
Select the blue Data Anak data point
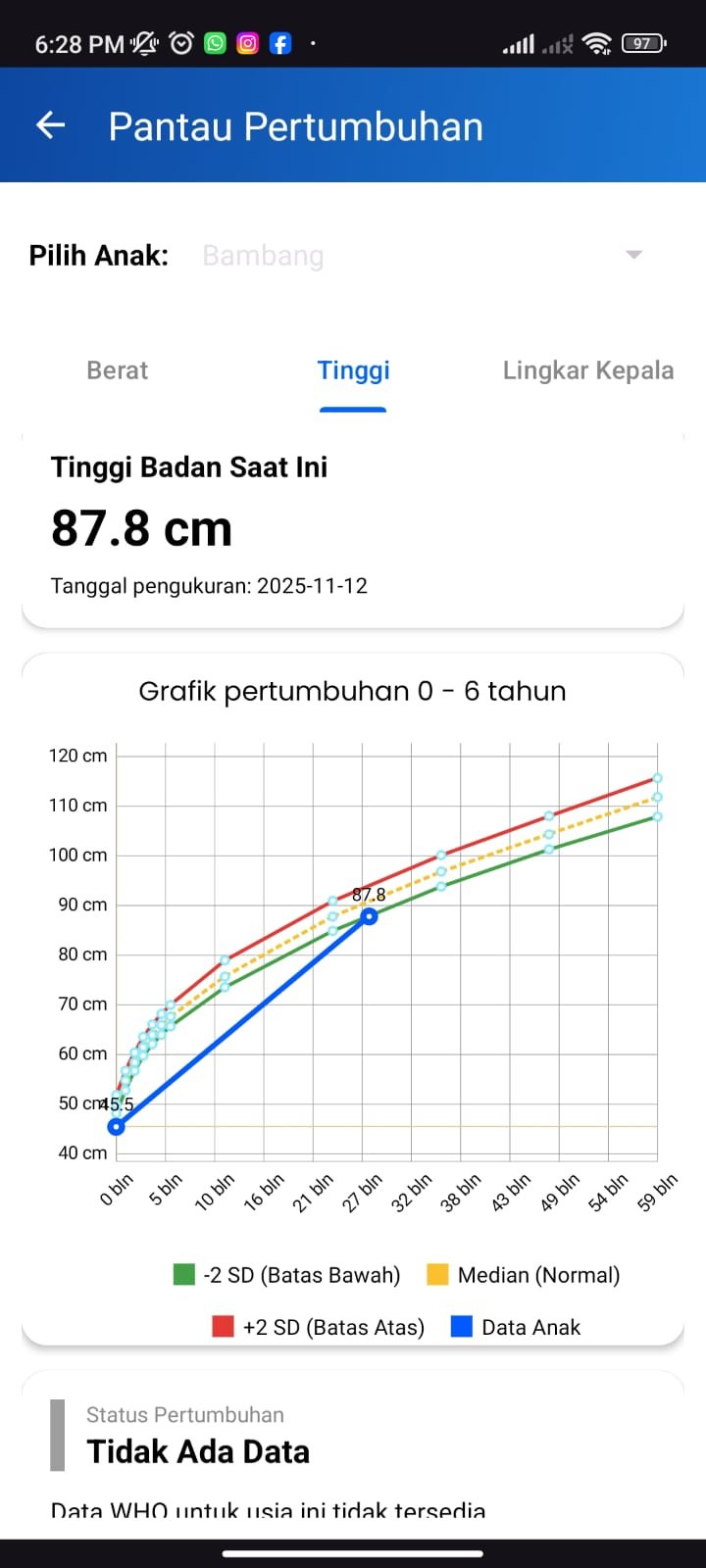[369, 915]
